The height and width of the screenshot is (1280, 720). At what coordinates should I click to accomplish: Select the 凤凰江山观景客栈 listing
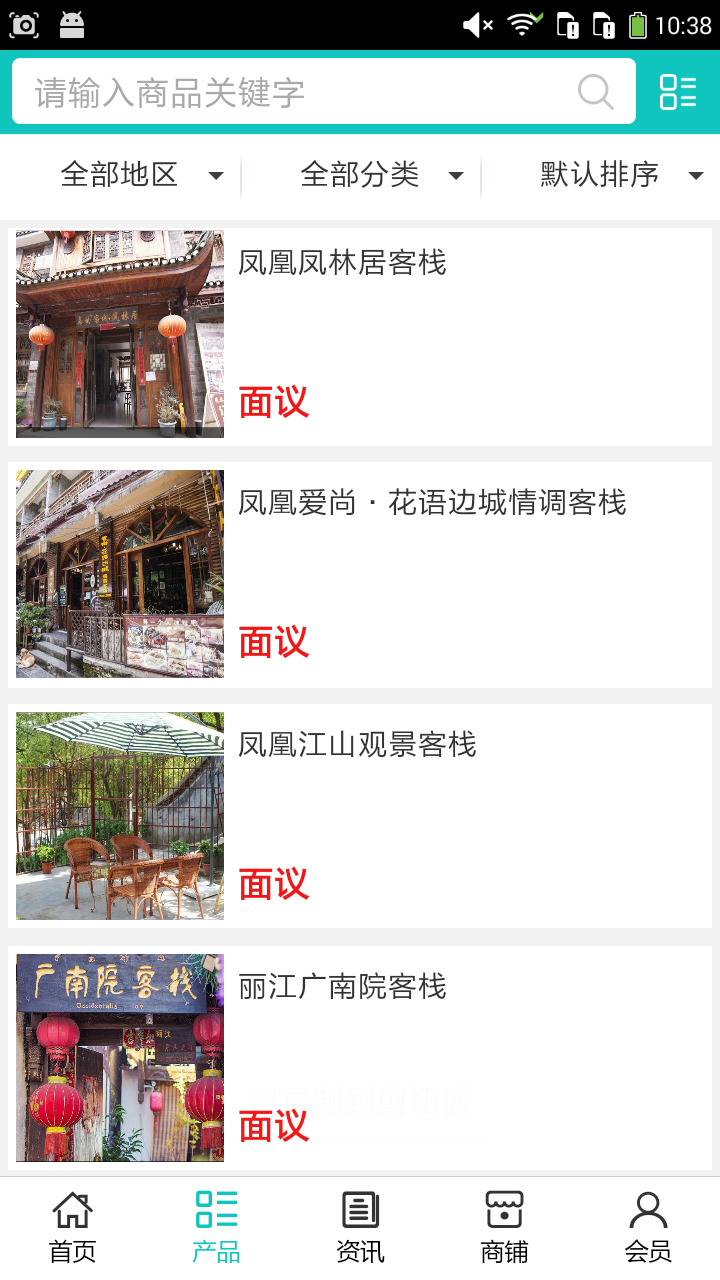[x=360, y=817]
